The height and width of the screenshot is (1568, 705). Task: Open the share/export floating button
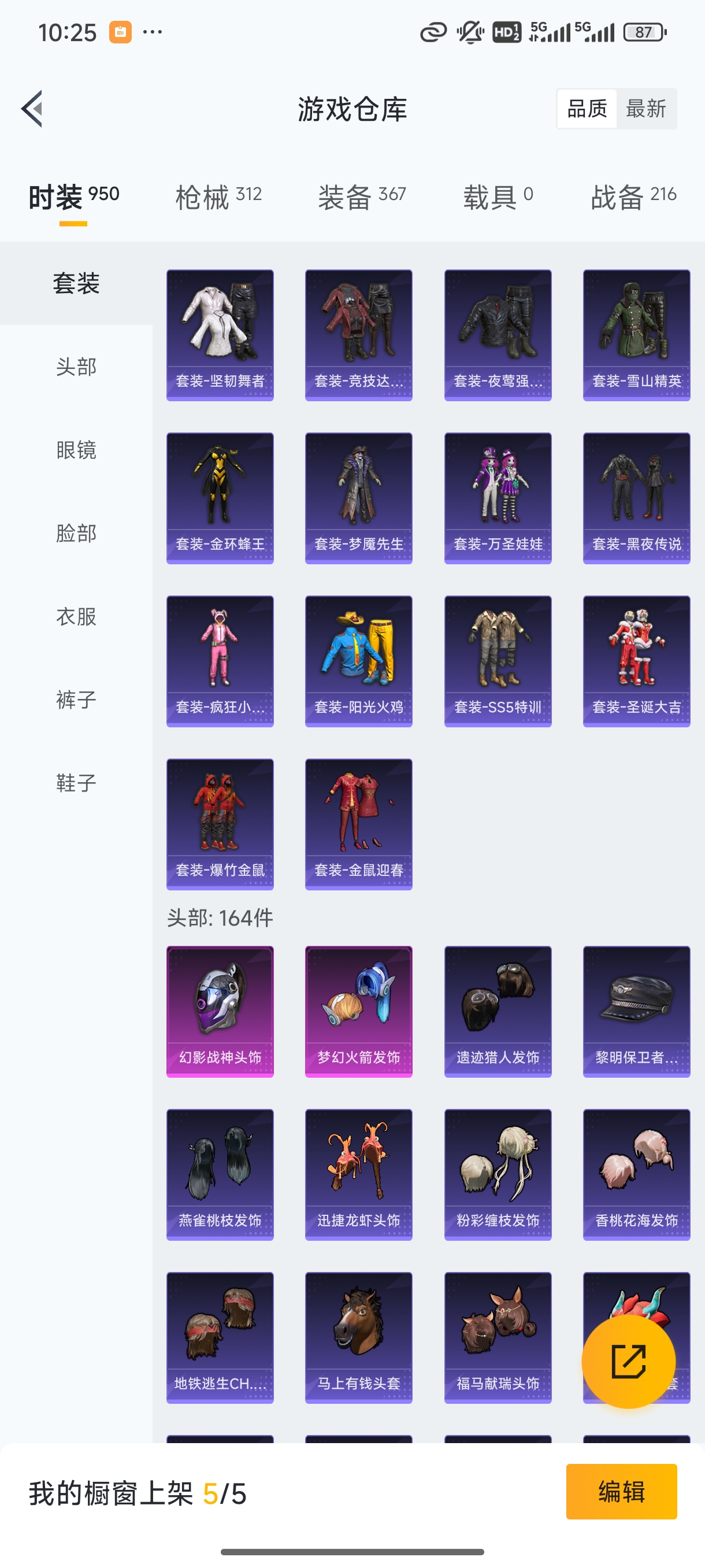pos(628,1362)
